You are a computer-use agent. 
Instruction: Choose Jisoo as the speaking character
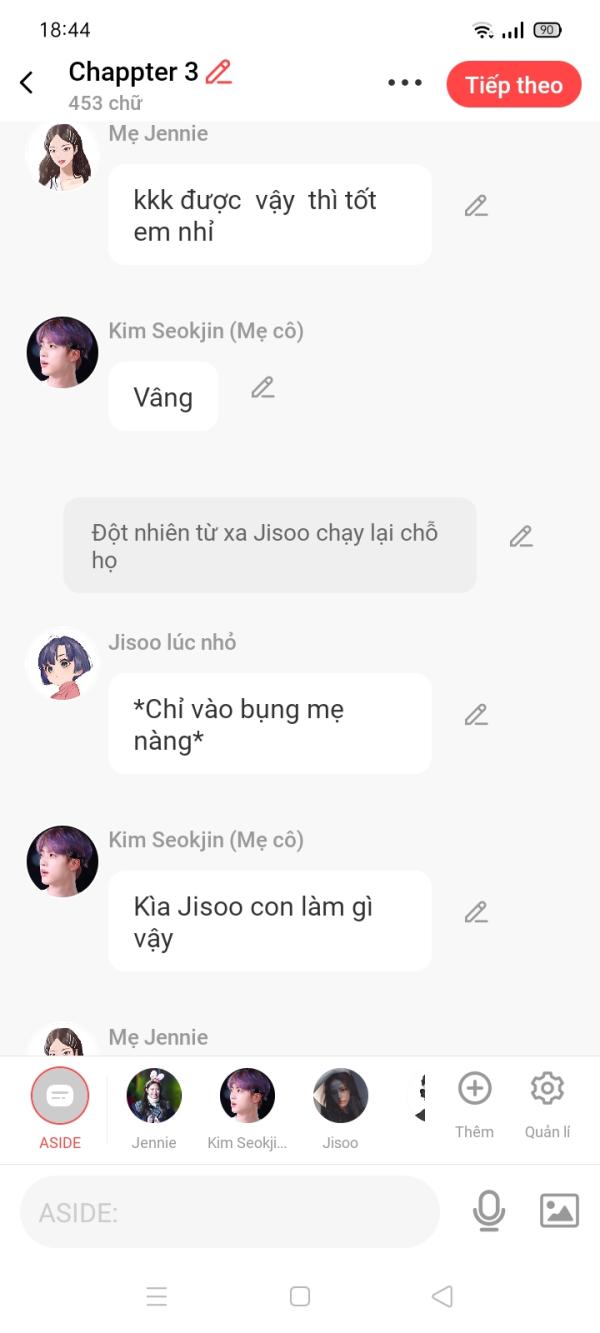[340, 1103]
